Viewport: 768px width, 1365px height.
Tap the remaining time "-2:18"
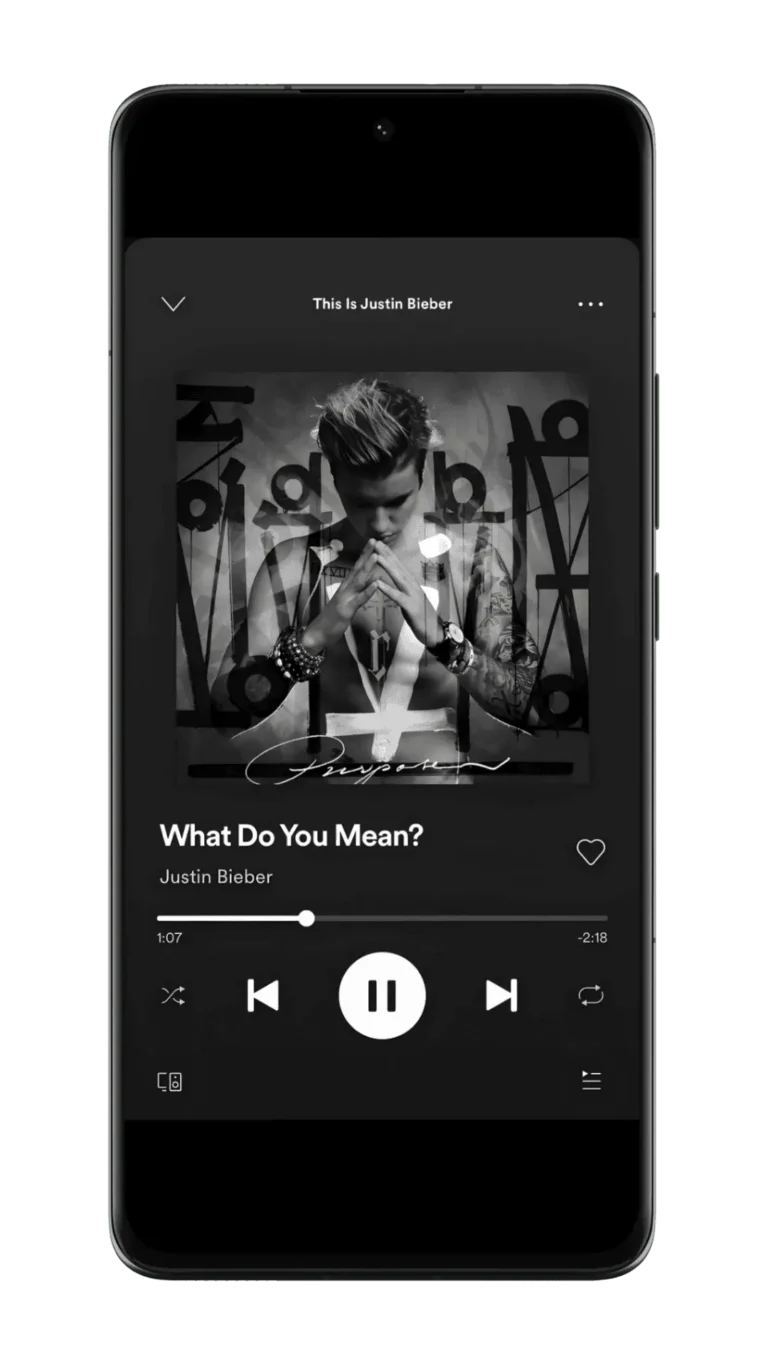point(590,938)
